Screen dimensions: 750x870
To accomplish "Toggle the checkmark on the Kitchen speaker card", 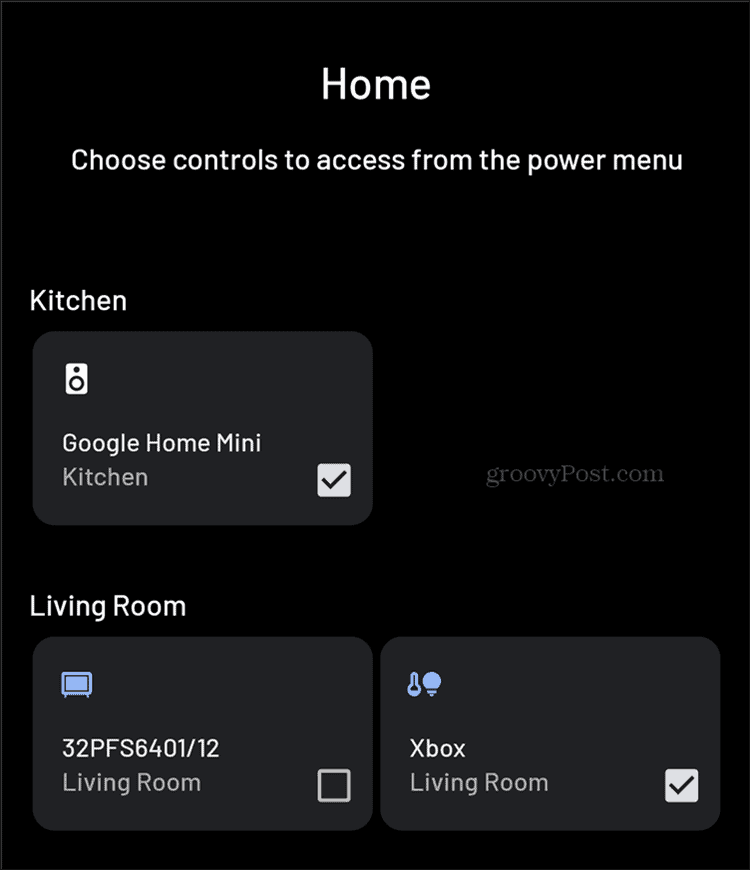I will (333, 480).
